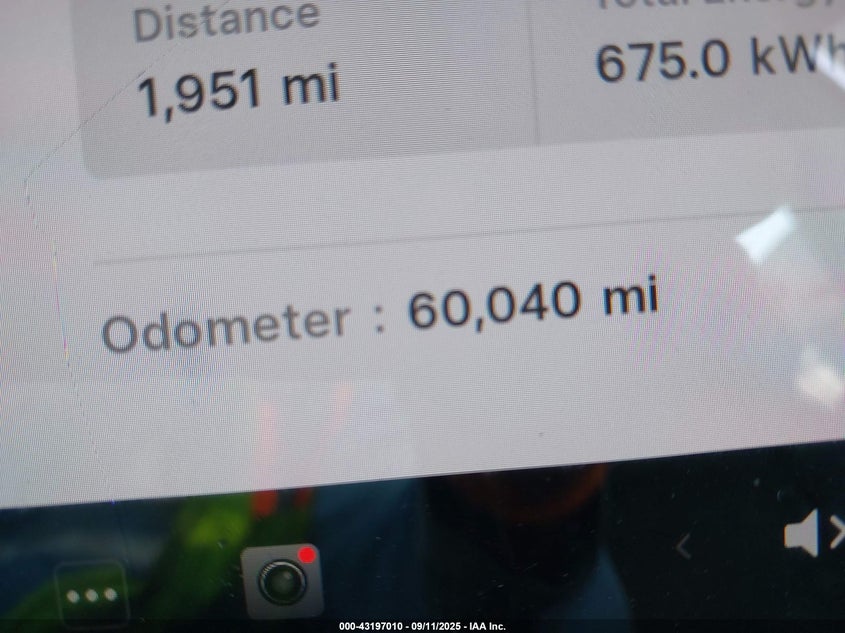Open the three-dots app launcher
The height and width of the screenshot is (633, 845).
(x=91, y=594)
